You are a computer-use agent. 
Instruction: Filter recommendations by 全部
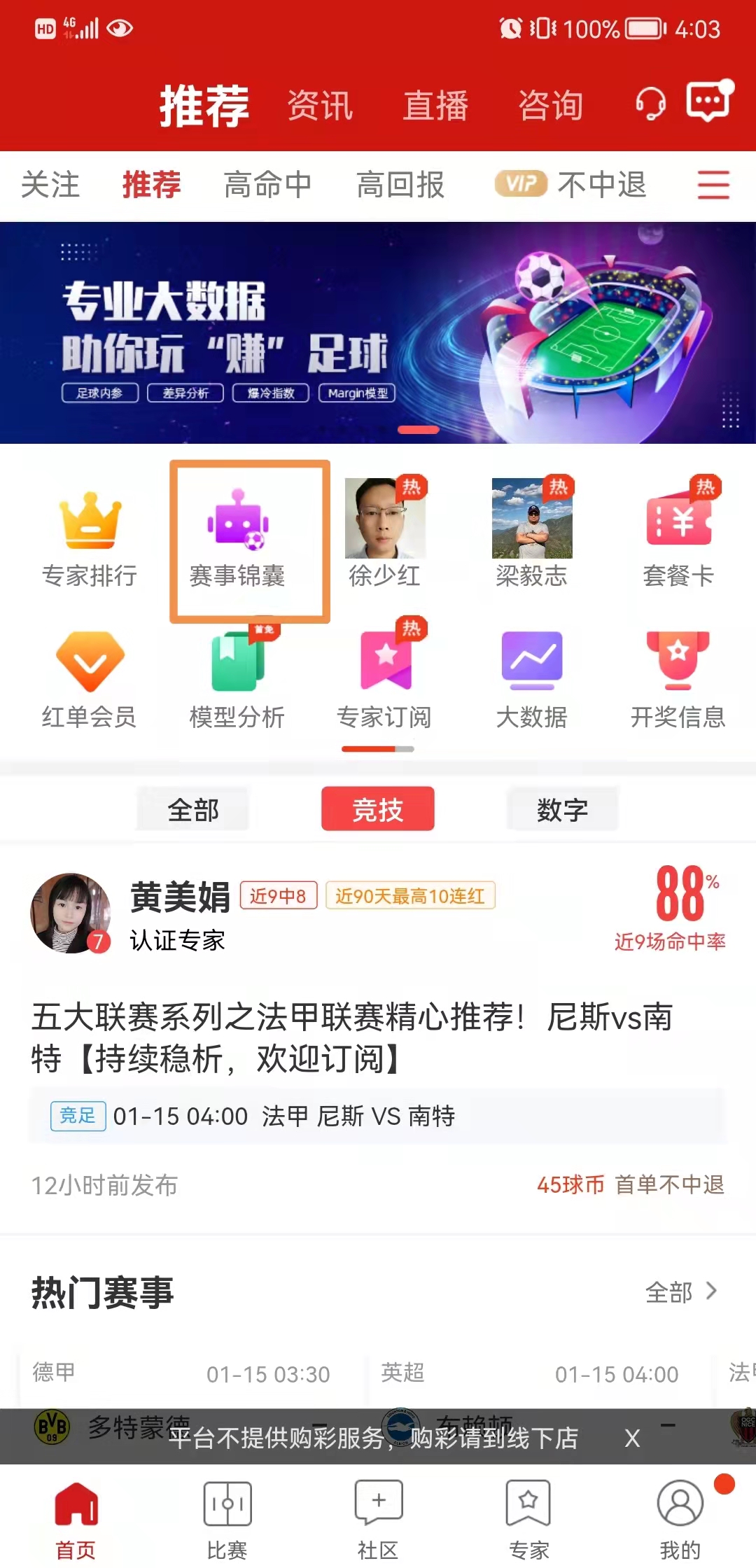click(193, 809)
